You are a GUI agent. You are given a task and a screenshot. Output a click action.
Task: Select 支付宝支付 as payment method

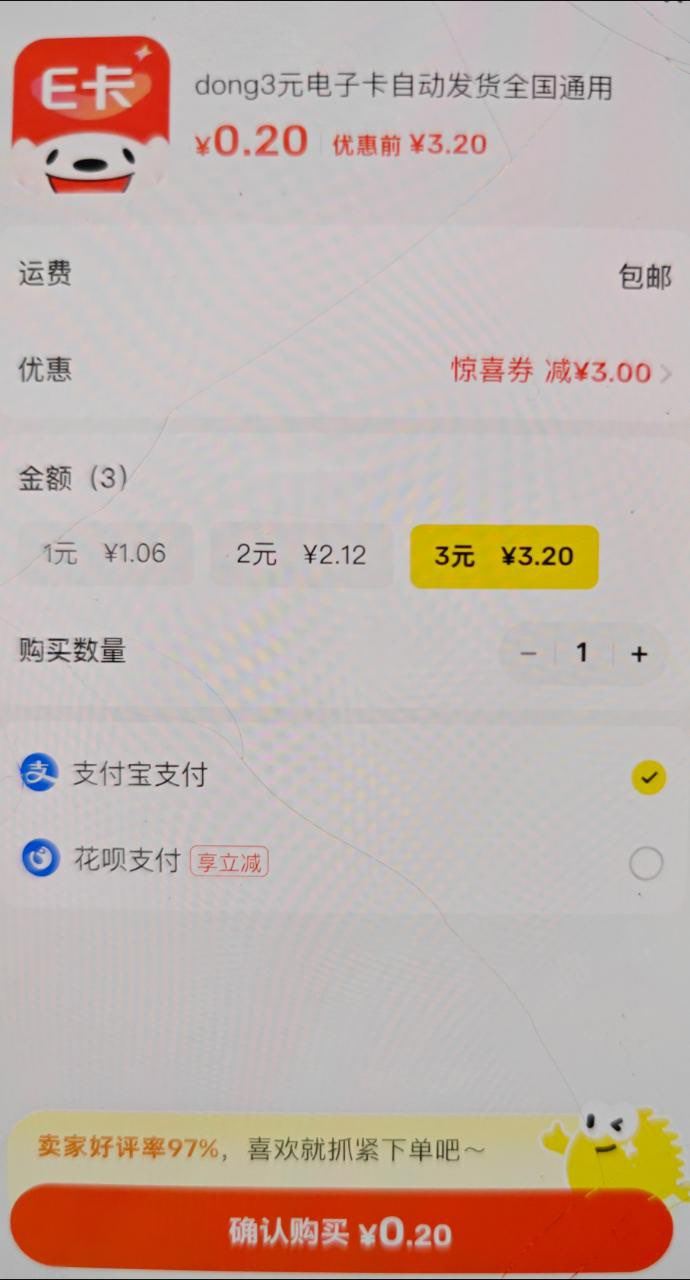(x=345, y=775)
